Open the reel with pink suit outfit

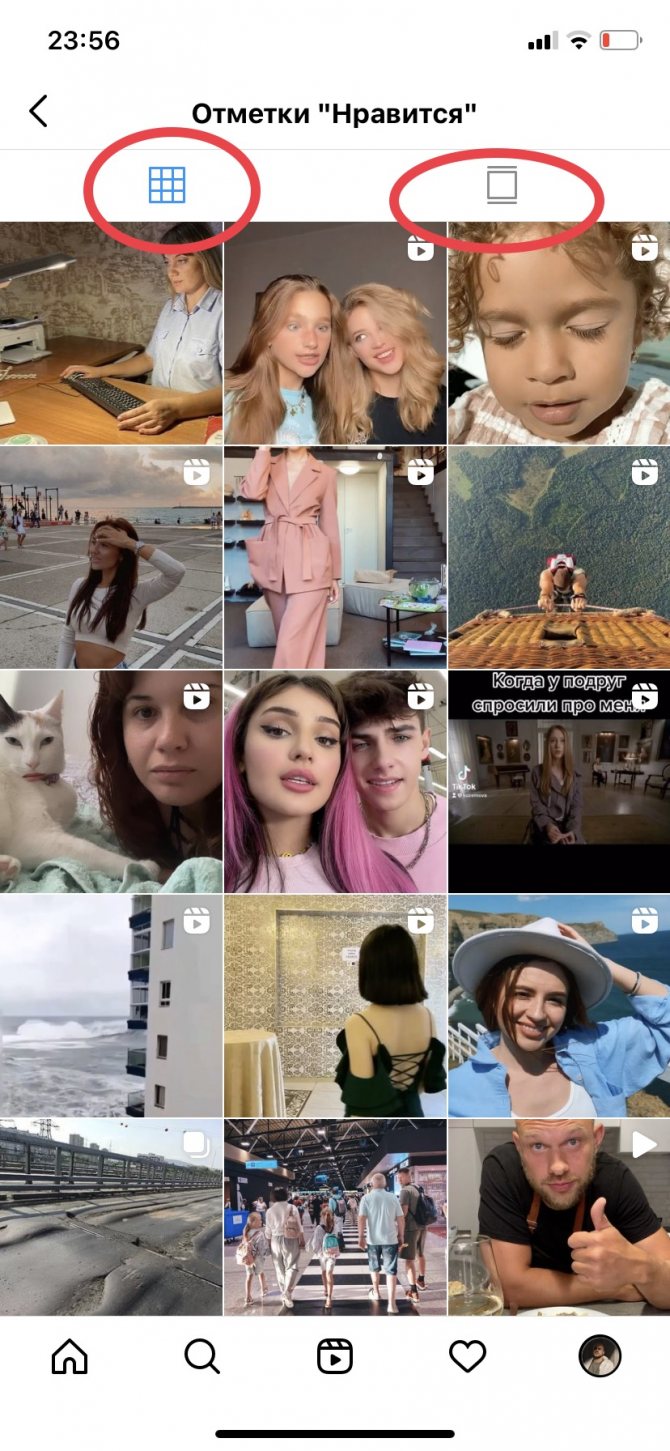coord(335,558)
